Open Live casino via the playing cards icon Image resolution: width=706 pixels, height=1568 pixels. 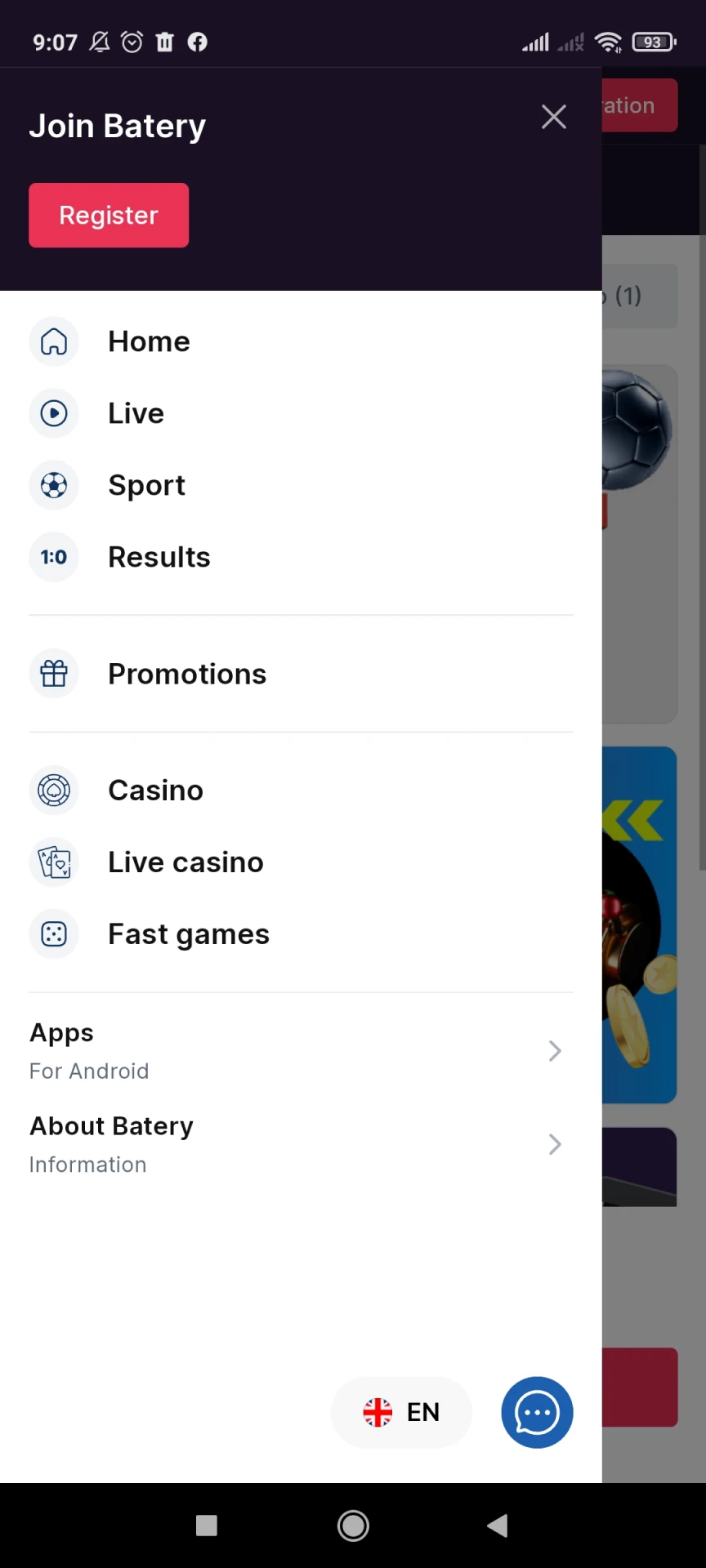click(54, 862)
